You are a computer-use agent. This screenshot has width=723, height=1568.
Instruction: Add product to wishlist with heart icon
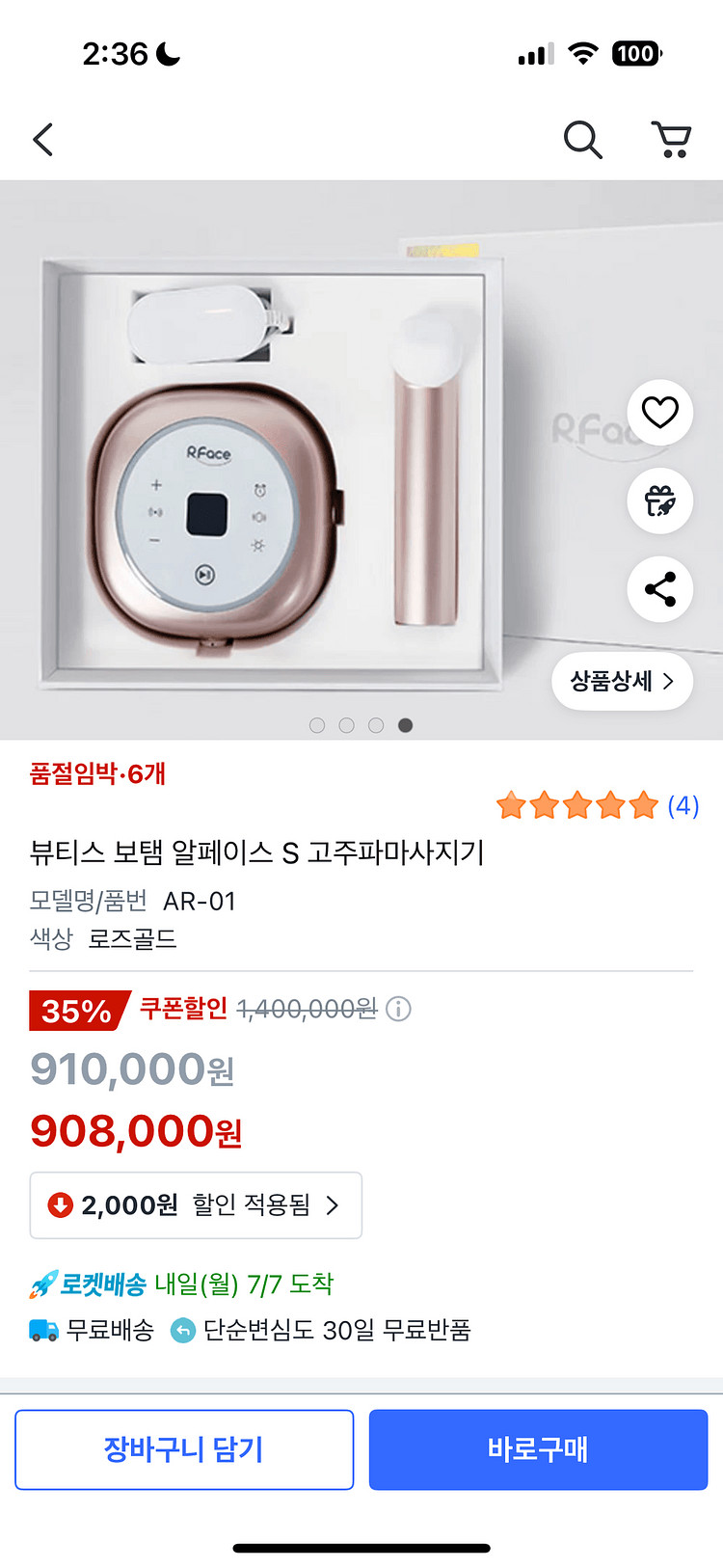point(660,413)
